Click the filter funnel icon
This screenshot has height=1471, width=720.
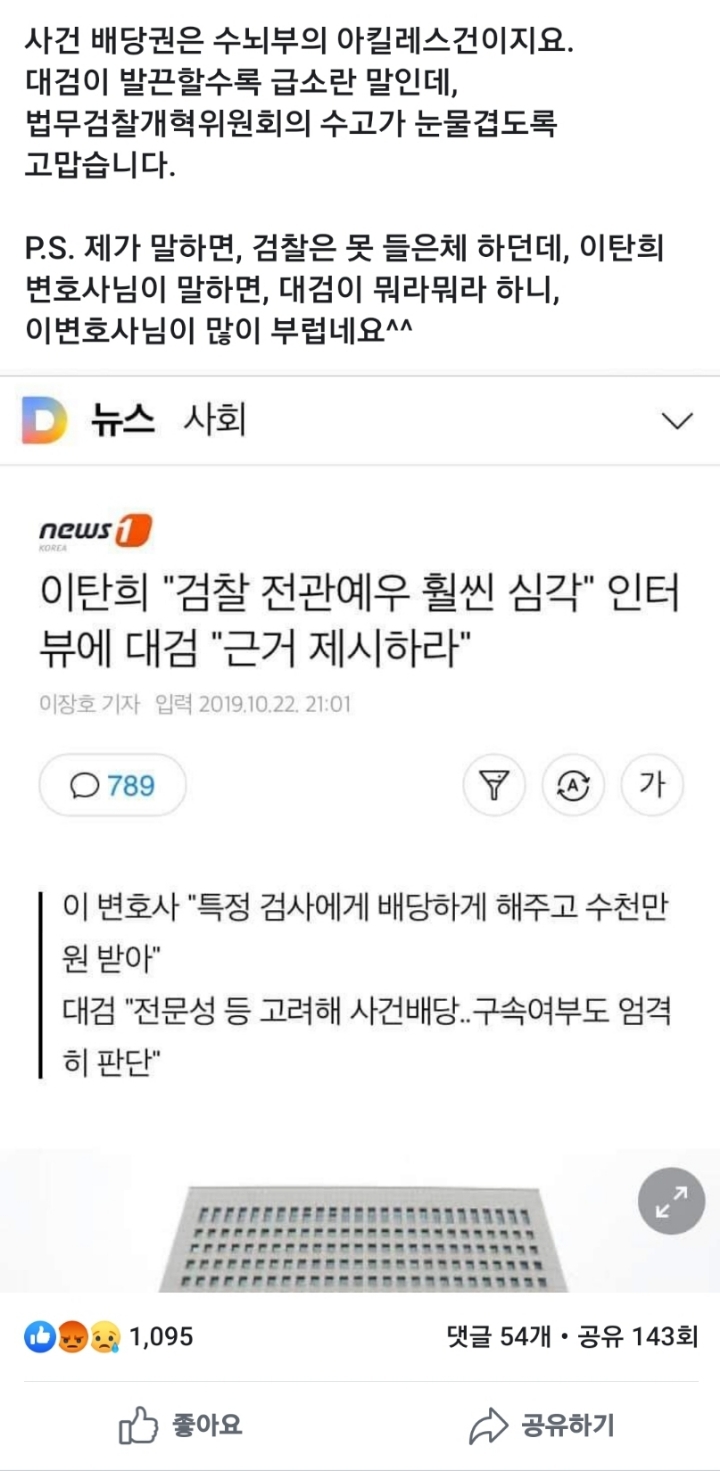point(493,786)
